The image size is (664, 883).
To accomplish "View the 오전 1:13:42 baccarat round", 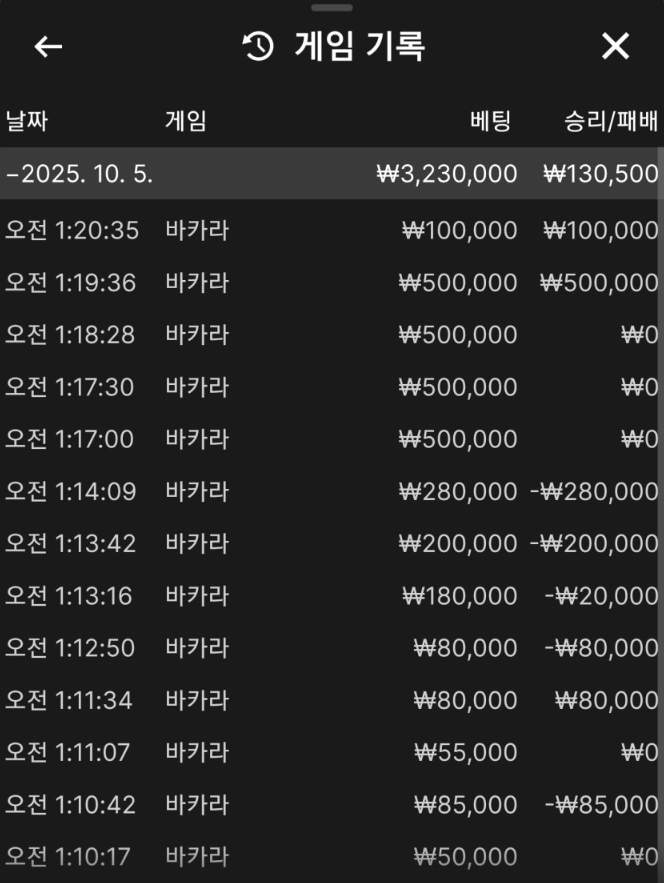I will [x=331, y=543].
